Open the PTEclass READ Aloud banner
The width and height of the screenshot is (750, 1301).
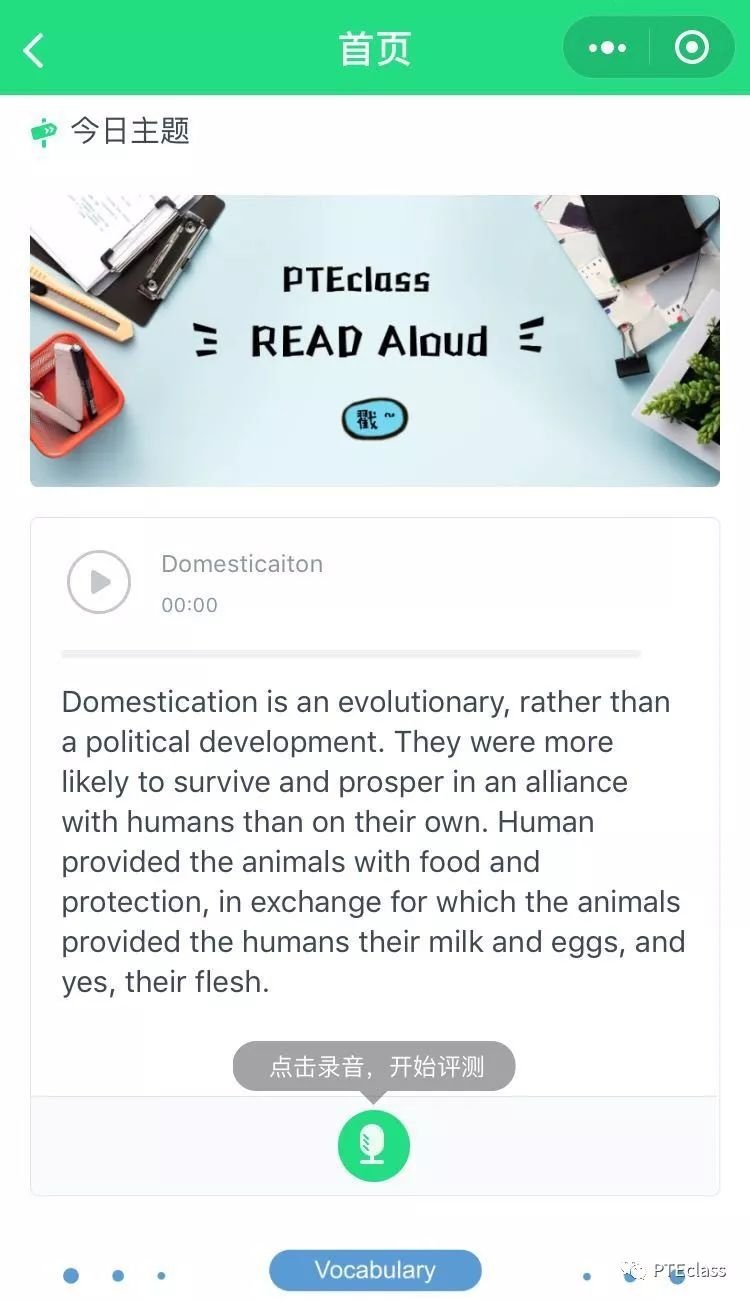pos(374,340)
